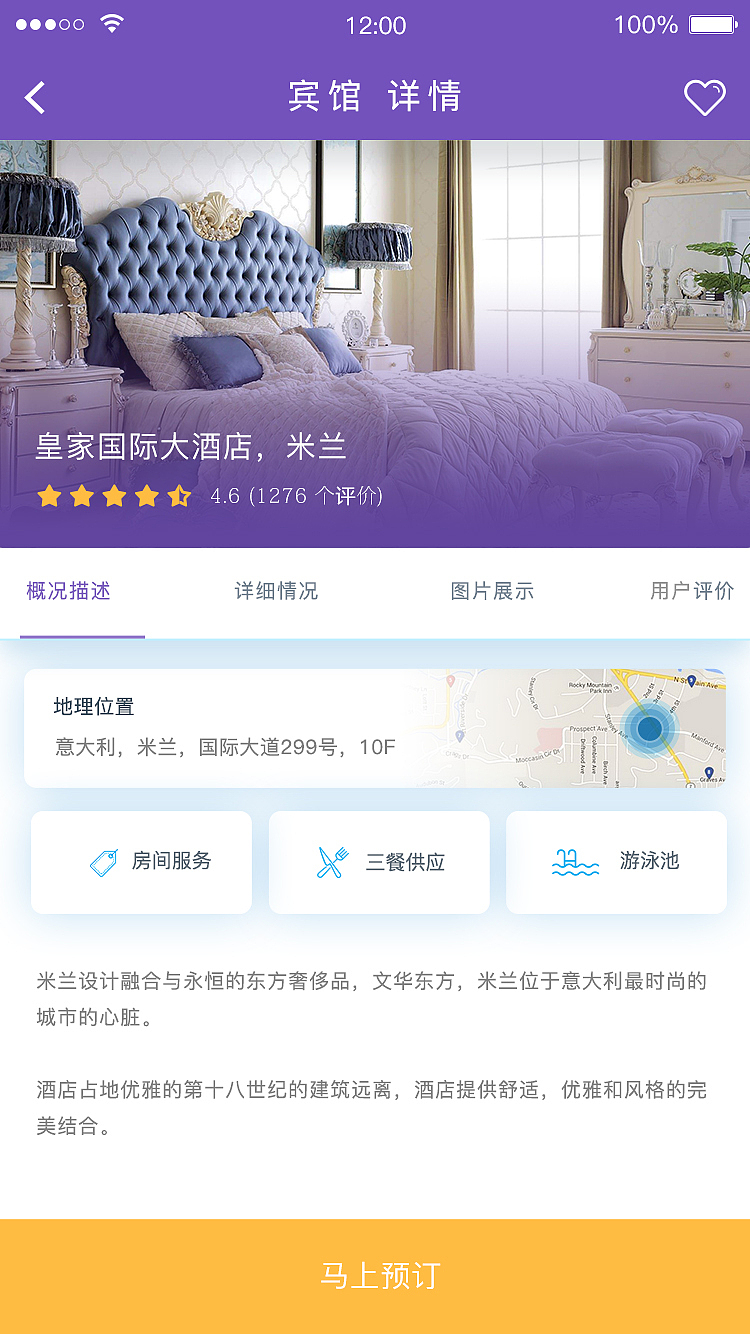Tap the back arrow in the header
Screen dimensions: 750x1334
point(33,96)
